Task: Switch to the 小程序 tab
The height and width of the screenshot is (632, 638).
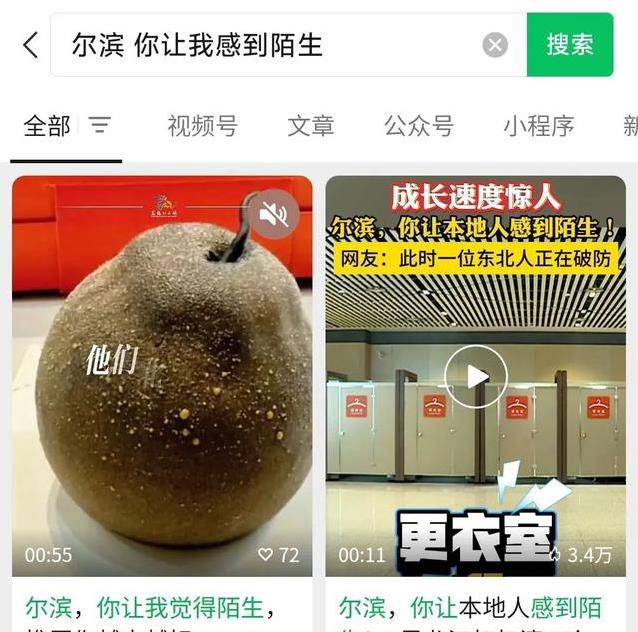Action: tap(538, 126)
